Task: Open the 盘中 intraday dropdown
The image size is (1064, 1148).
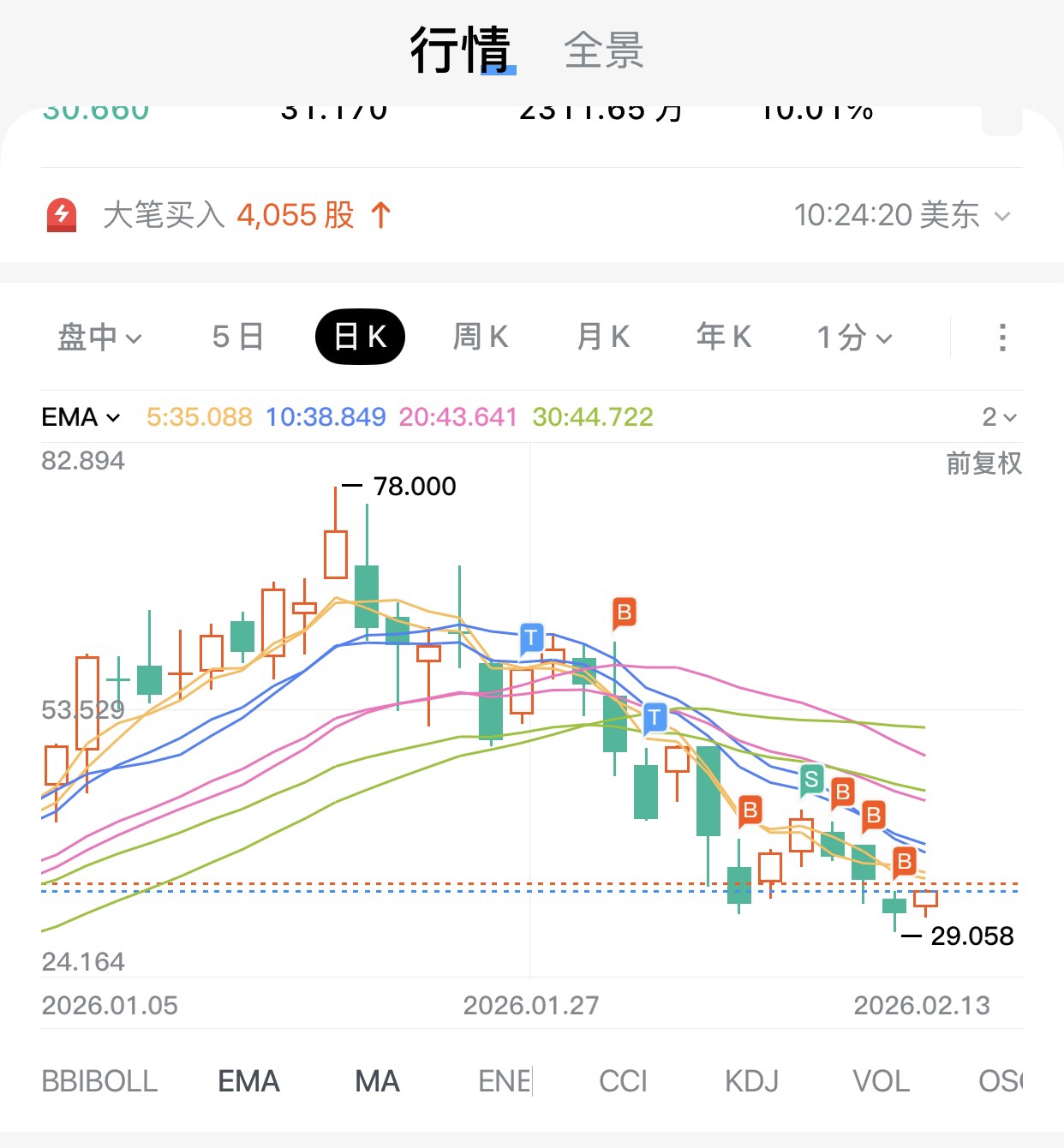Action: (99, 337)
